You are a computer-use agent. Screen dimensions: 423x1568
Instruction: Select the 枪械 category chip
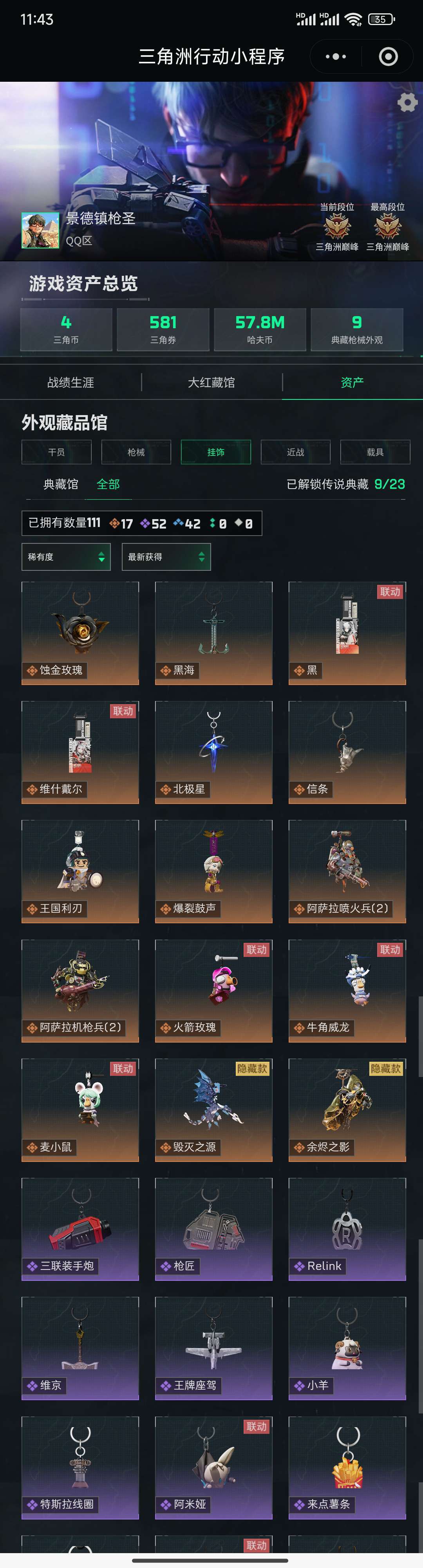coord(136,452)
